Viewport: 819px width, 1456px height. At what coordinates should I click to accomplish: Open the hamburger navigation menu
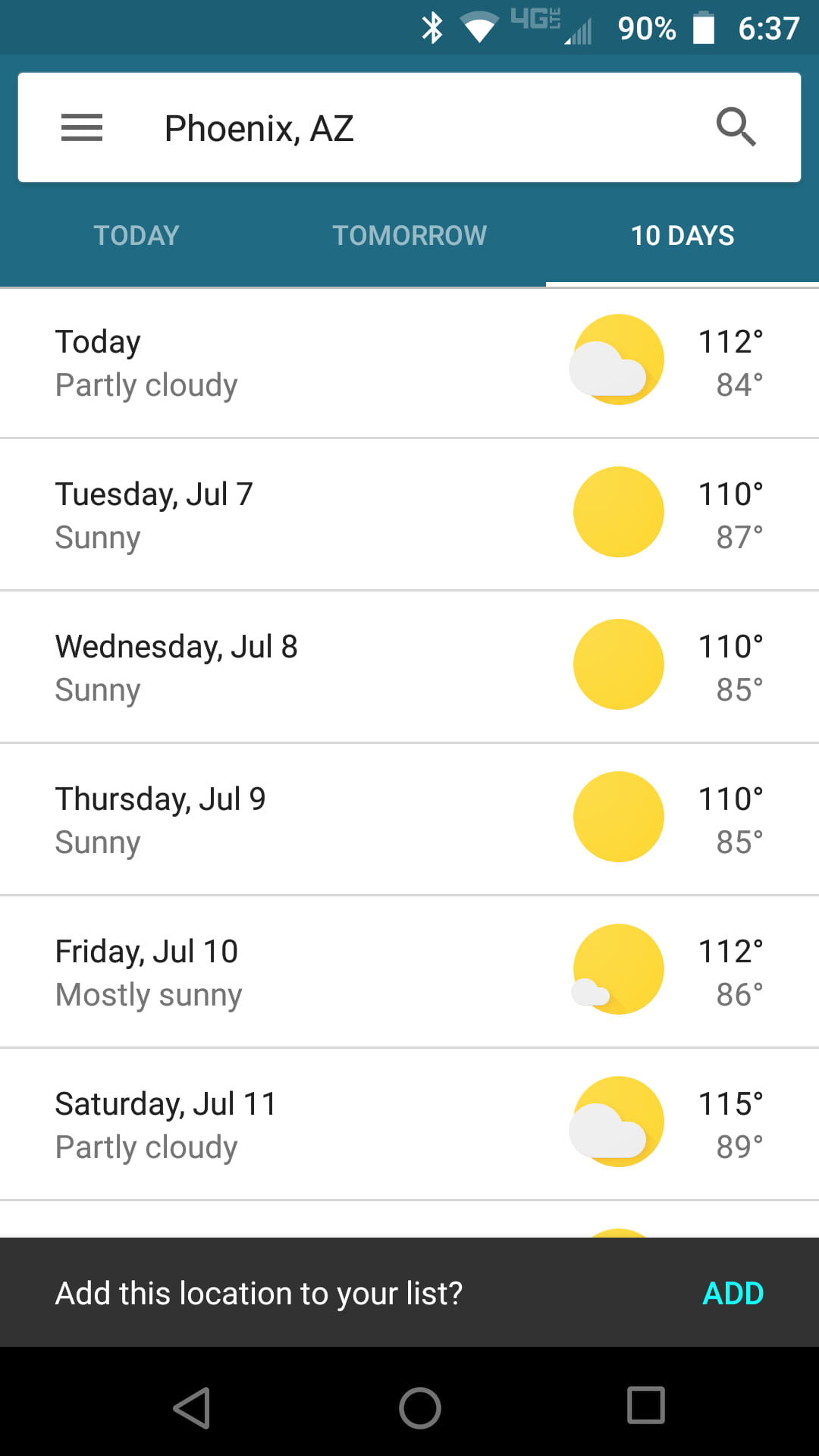[82, 127]
